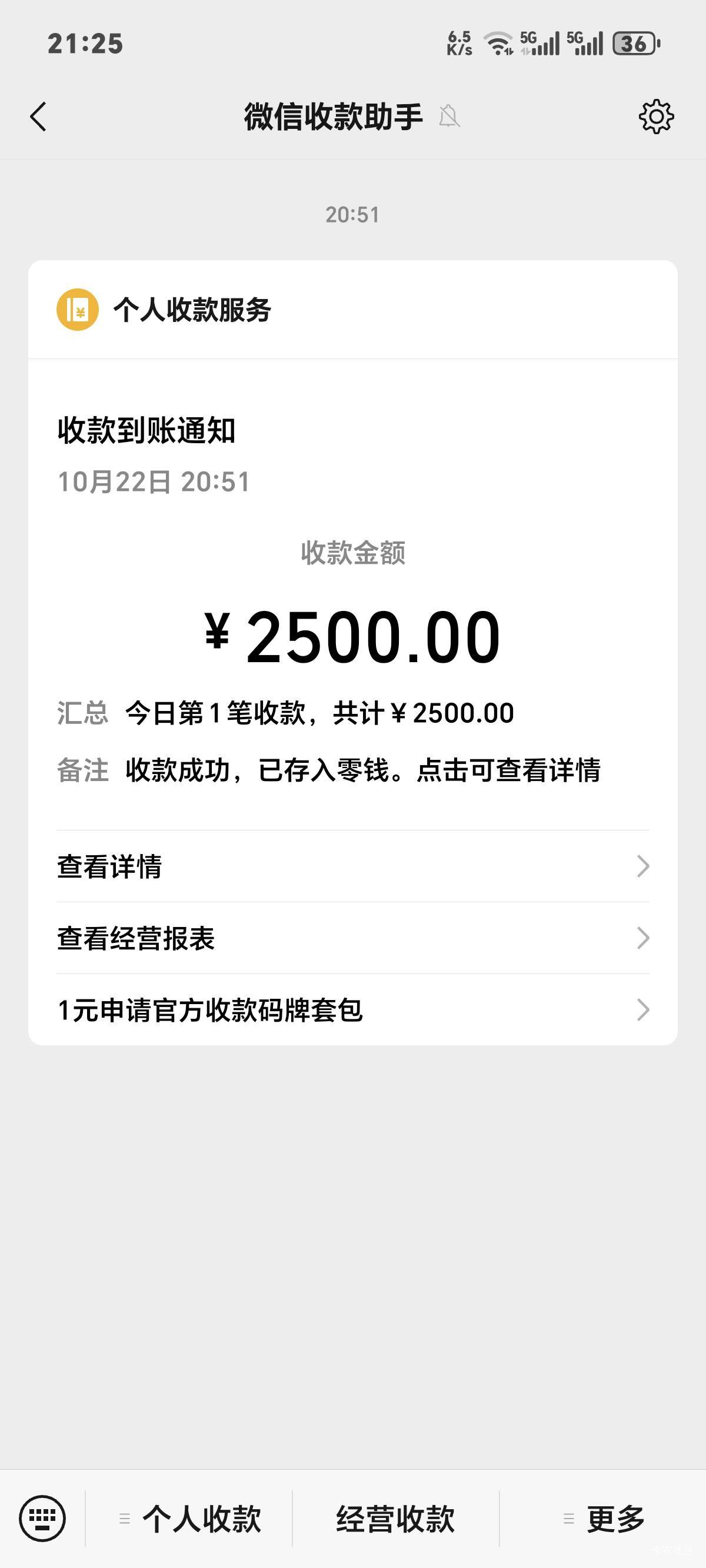Expand the 更多 menu
Image resolution: width=706 pixels, height=1568 pixels.
604,1519
